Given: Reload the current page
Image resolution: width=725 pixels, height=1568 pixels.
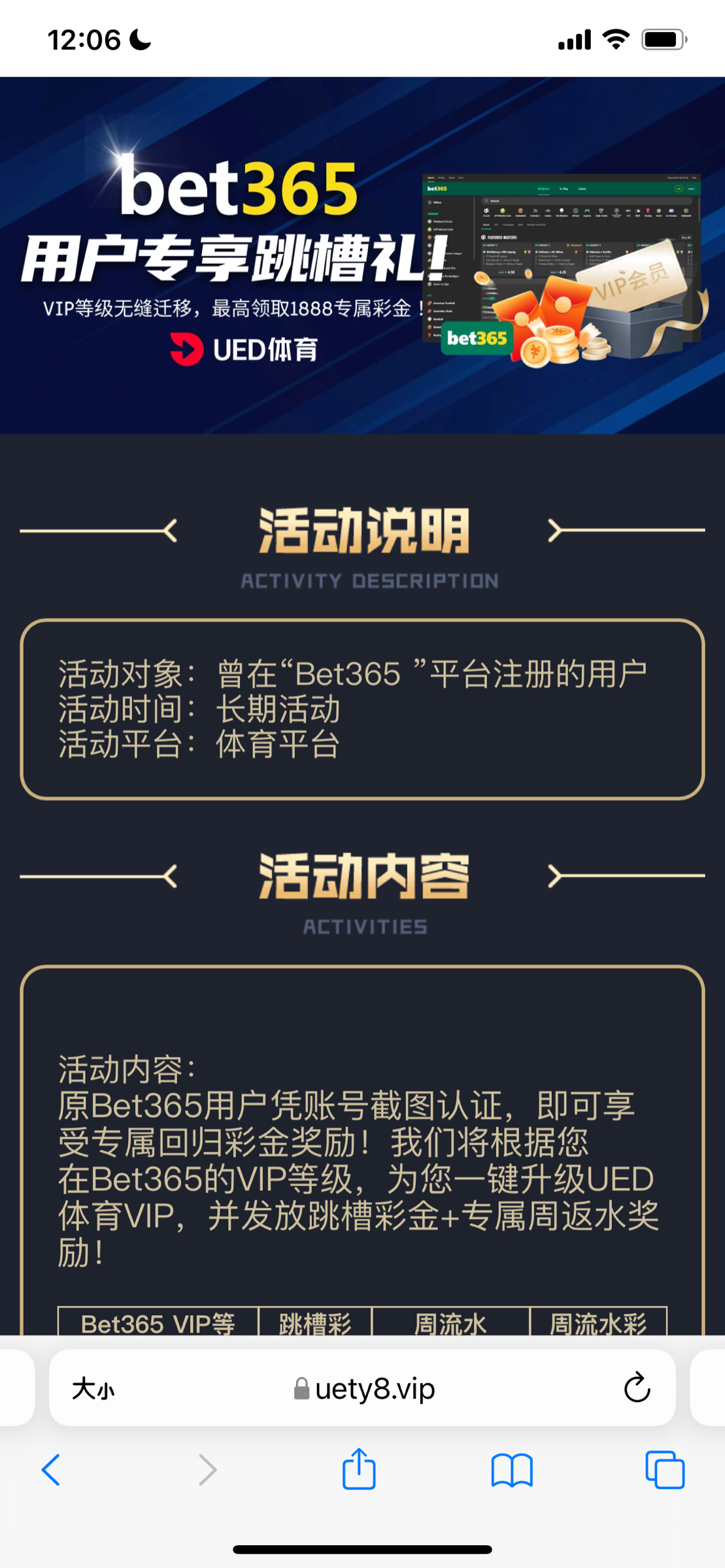Looking at the screenshot, I should point(636,1388).
